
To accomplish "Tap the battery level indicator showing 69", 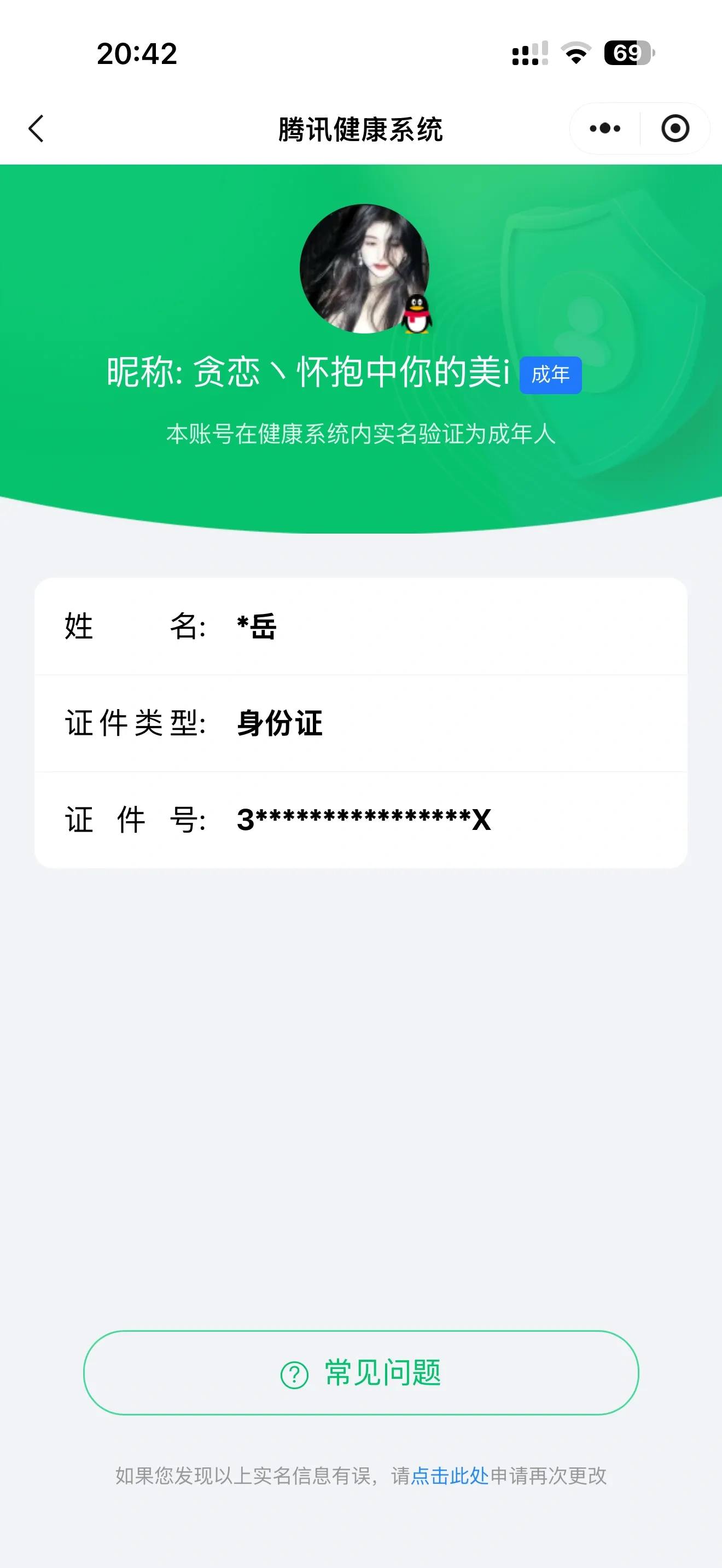I will click(x=626, y=55).
